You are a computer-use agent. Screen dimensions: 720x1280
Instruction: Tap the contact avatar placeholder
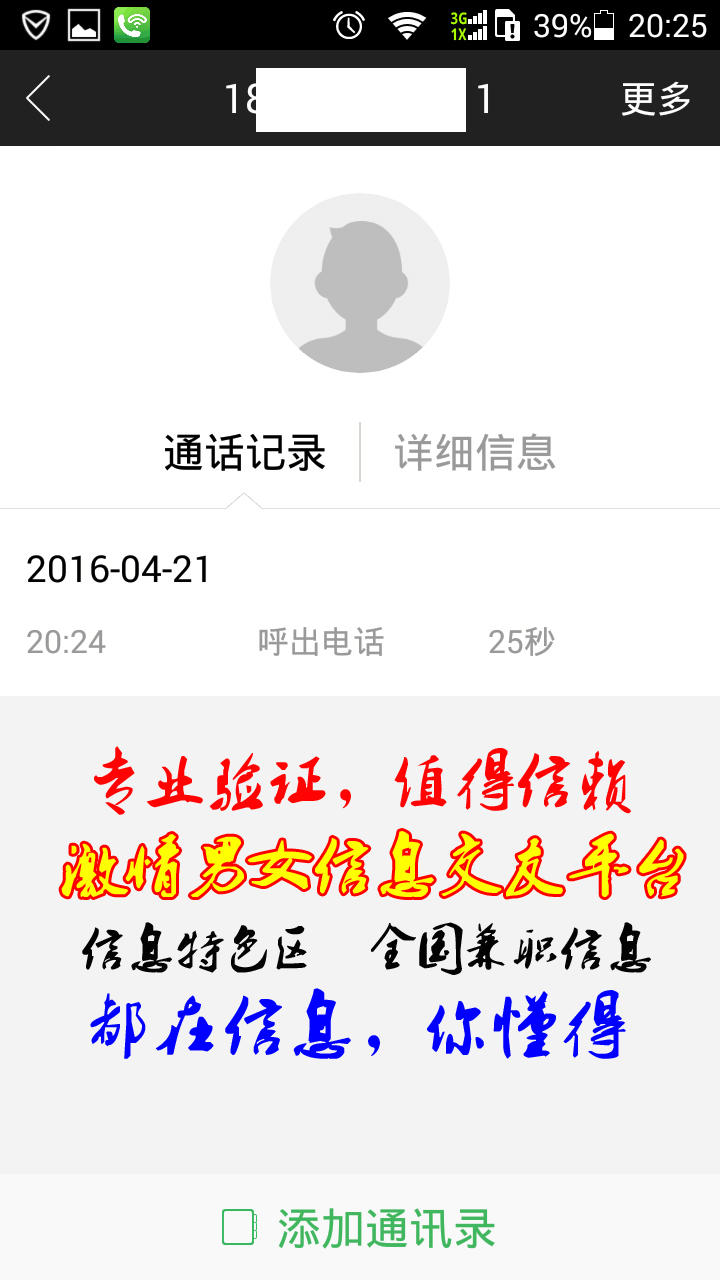tap(360, 283)
